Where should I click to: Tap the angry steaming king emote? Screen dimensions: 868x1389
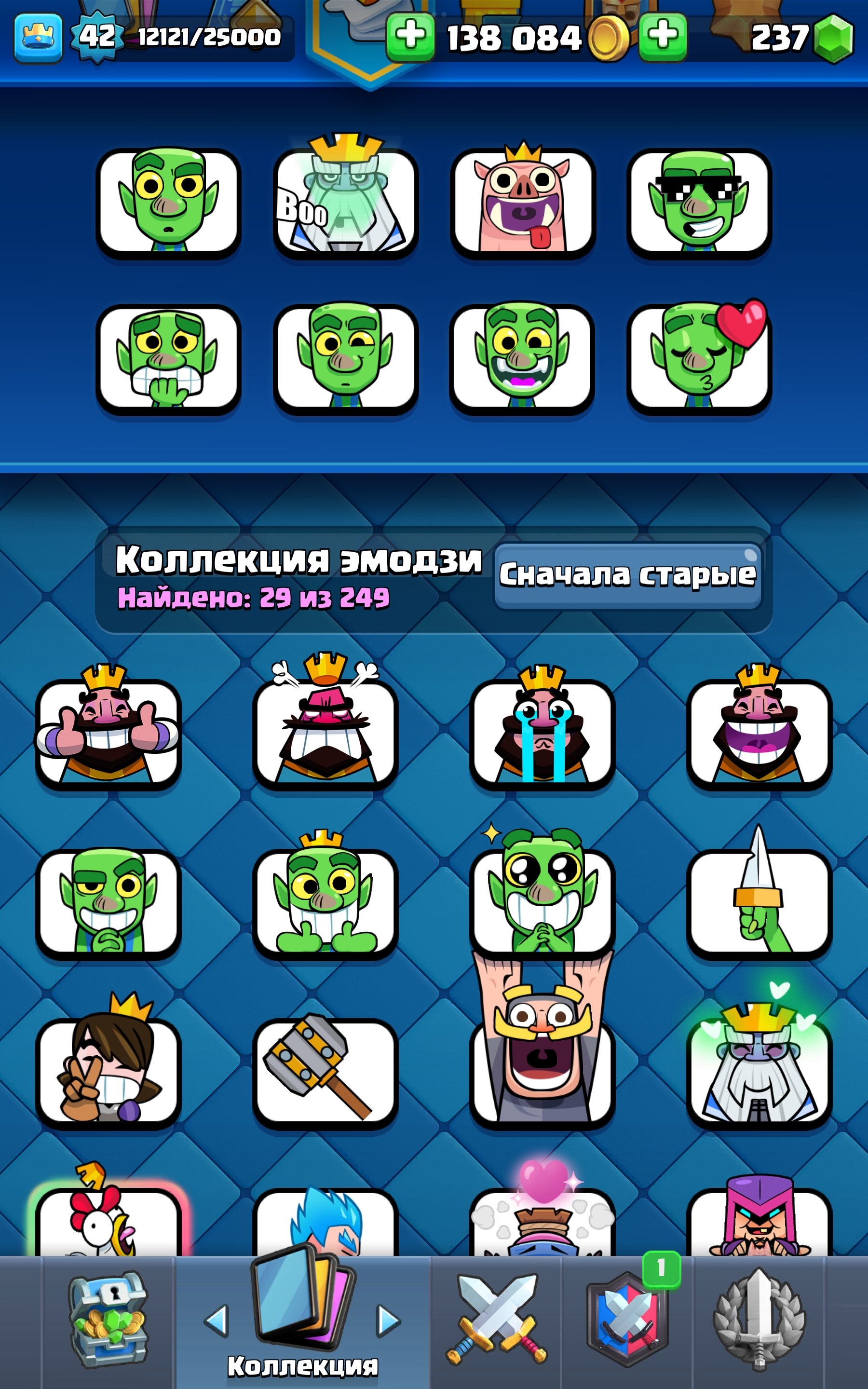click(325, 732)
